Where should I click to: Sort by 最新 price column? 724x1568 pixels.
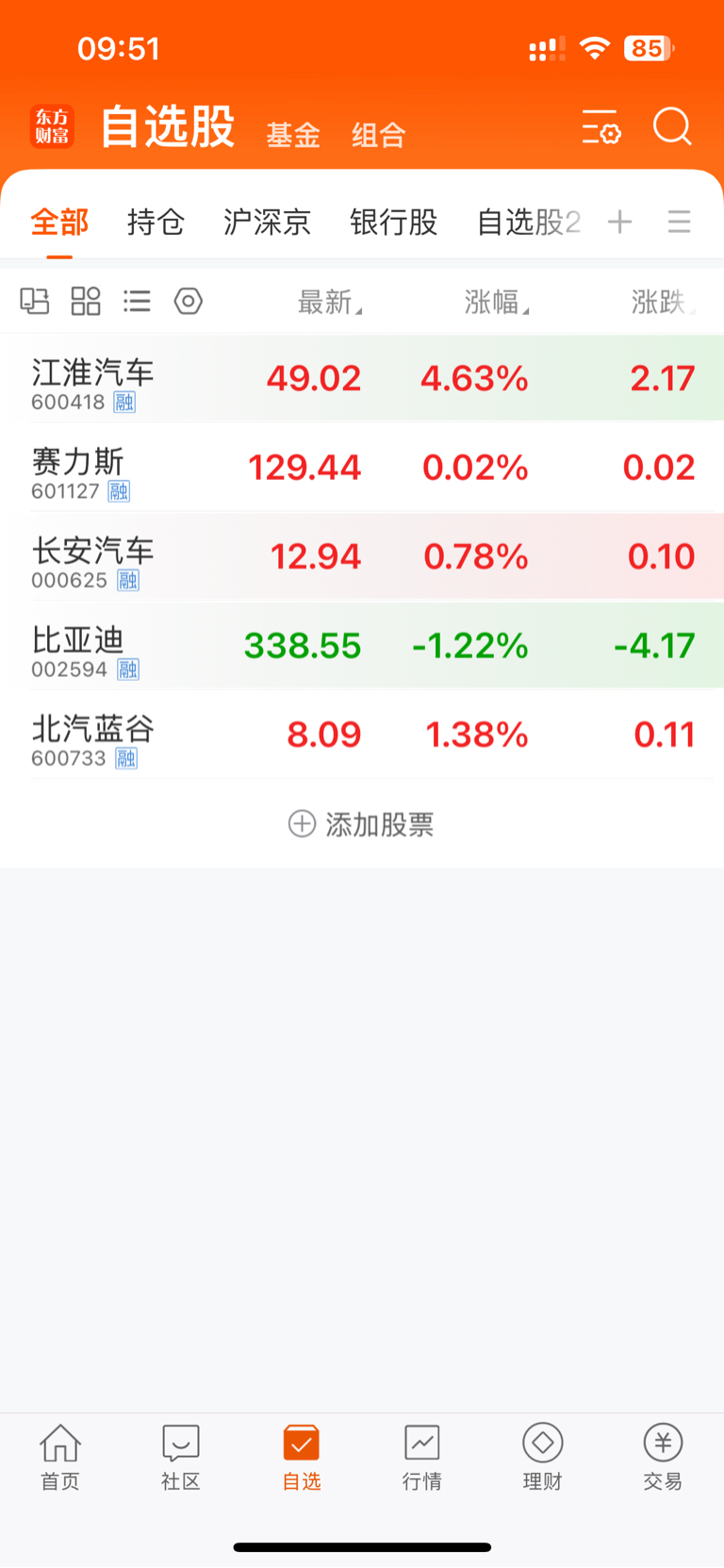330,302
